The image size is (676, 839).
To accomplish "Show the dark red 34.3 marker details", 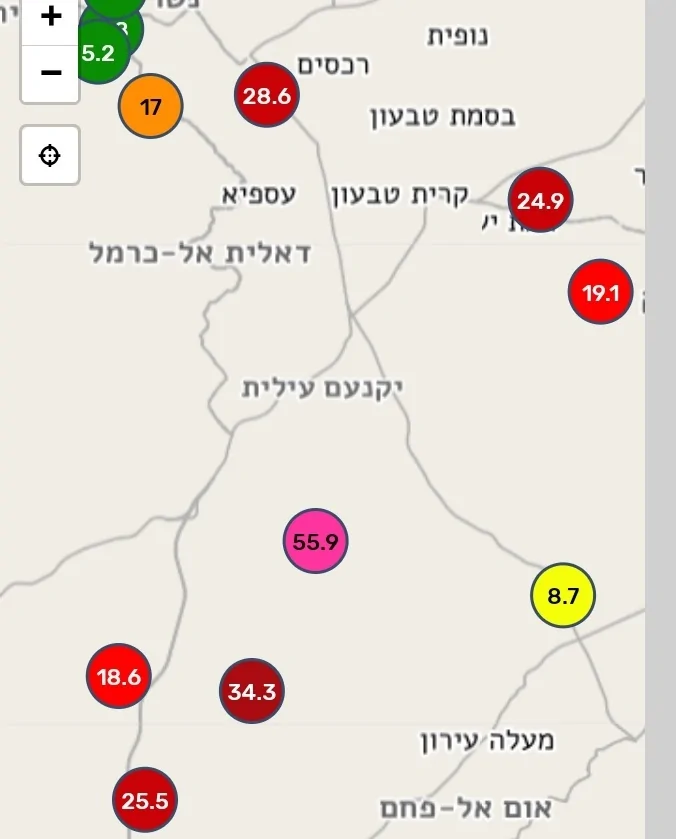I will [x=251, y=691].
